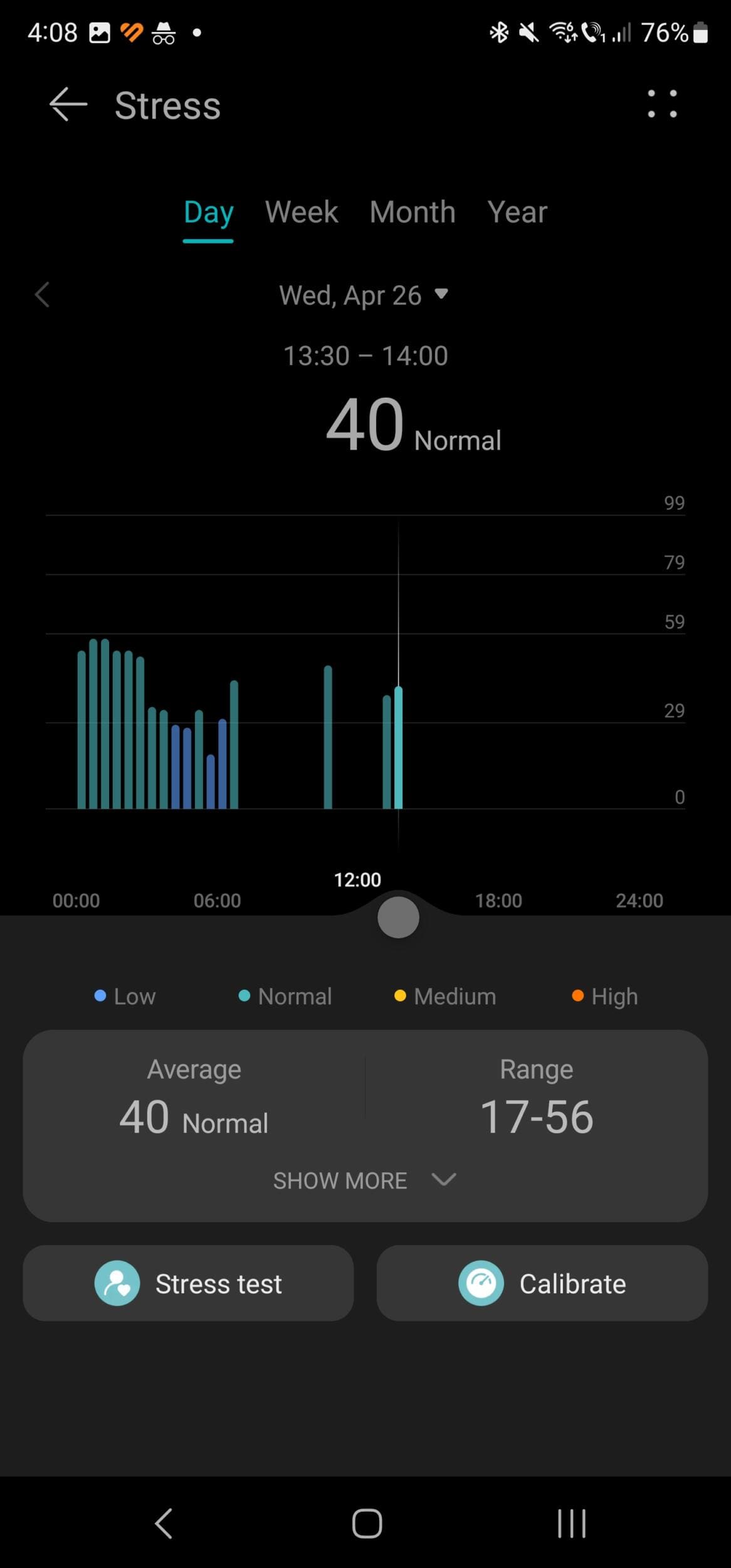Tap the chart's gray time slider handle
The width and height of the screenshot is (731, 1568).
click(398, 918)
